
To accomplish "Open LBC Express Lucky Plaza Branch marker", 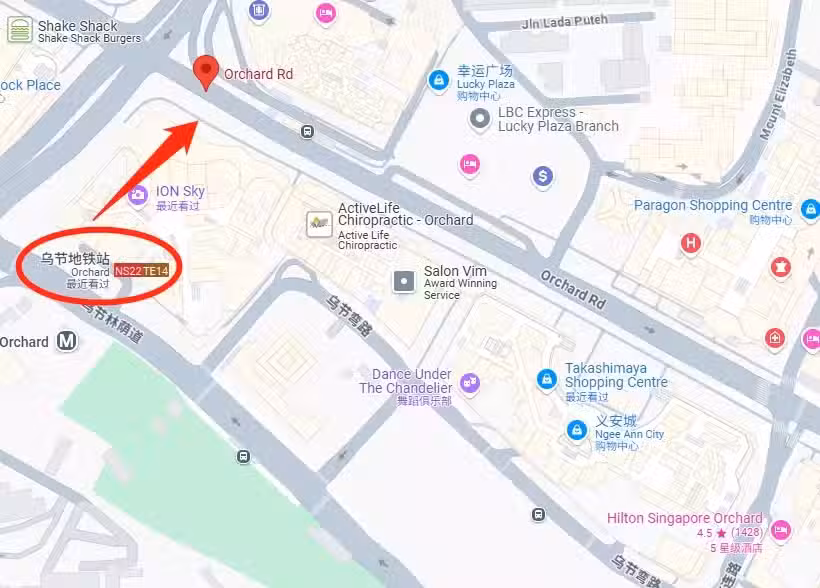I will pyautogui.click(x=481, y=119).
